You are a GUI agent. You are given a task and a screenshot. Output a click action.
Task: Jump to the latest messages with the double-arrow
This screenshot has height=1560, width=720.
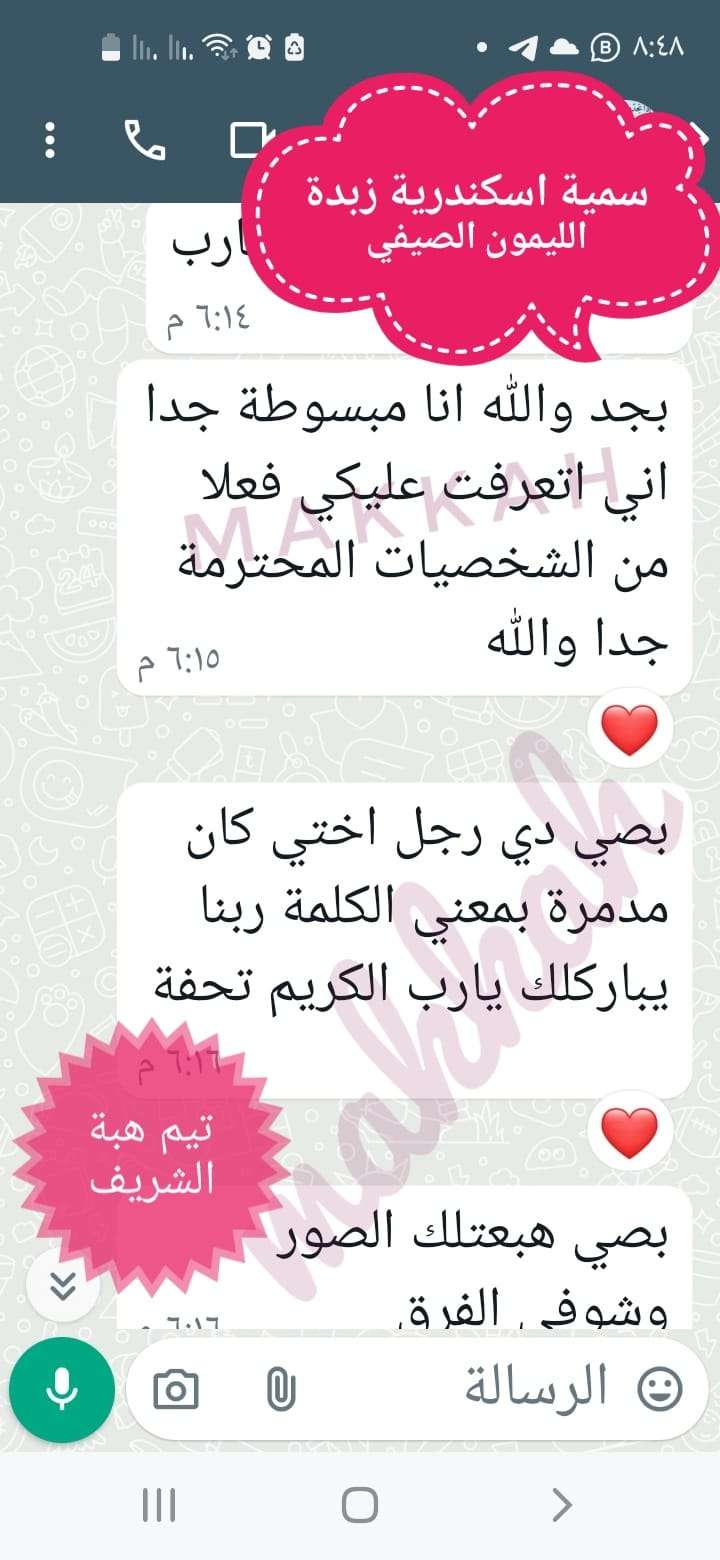pyautogui.click(x=63, y=1286)
